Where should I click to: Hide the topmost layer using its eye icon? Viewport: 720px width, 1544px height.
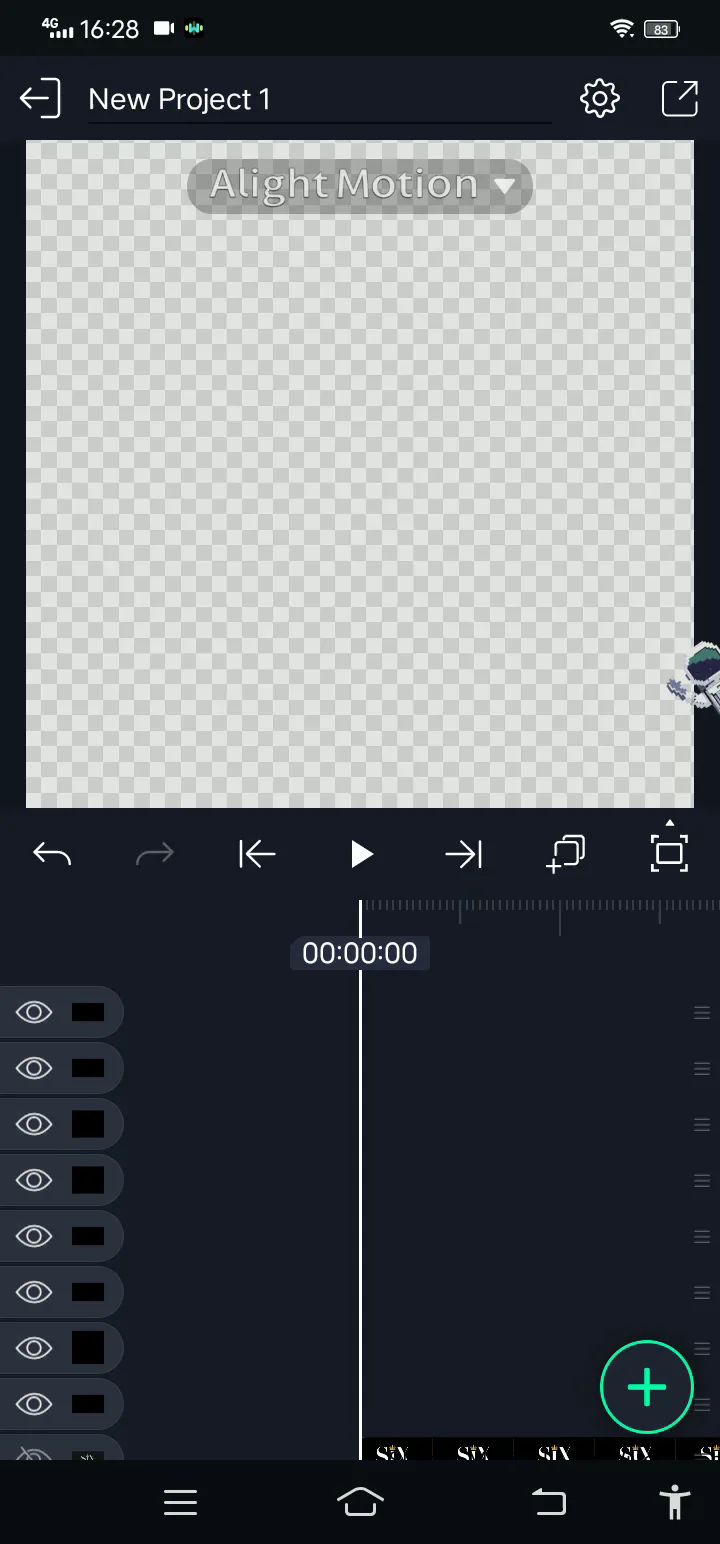[x=34, y=1012]
